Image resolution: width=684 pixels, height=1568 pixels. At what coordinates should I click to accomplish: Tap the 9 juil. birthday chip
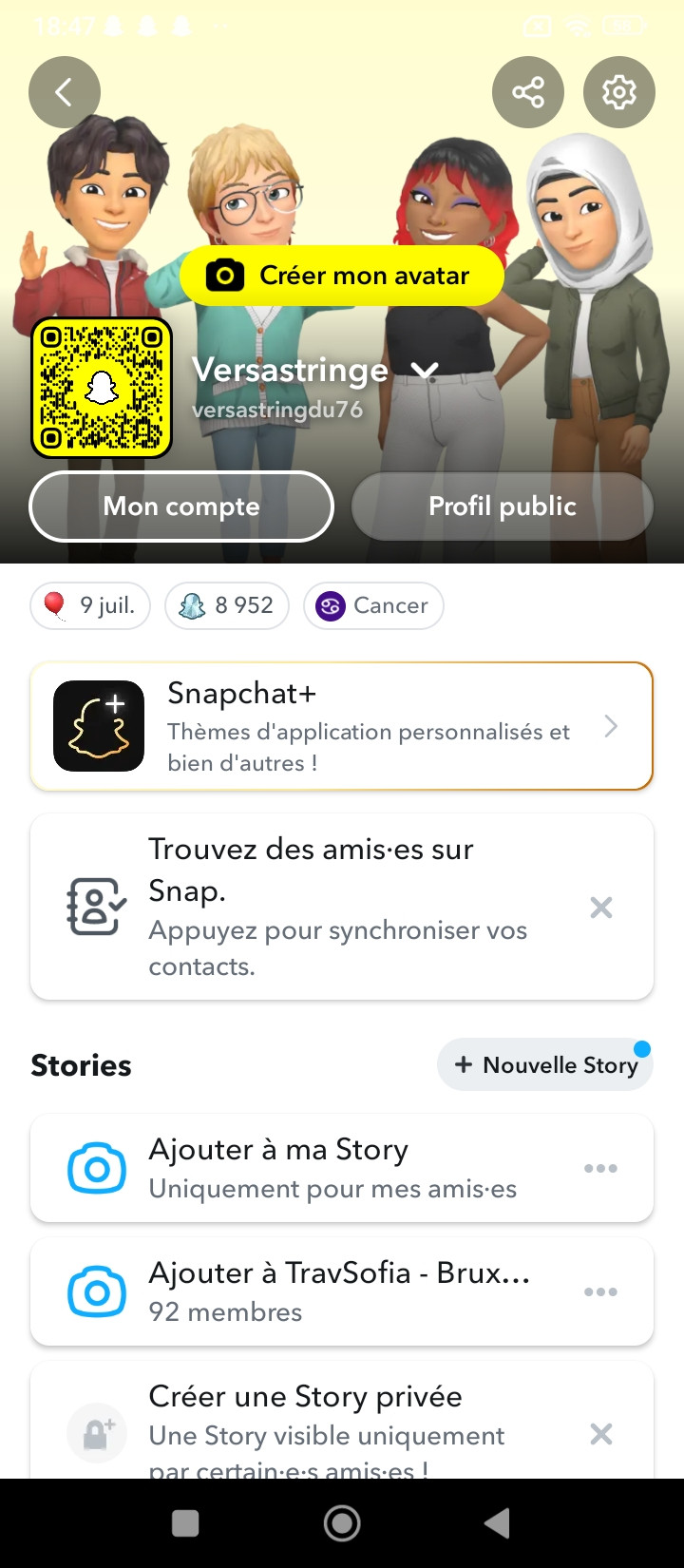point(90,605)
